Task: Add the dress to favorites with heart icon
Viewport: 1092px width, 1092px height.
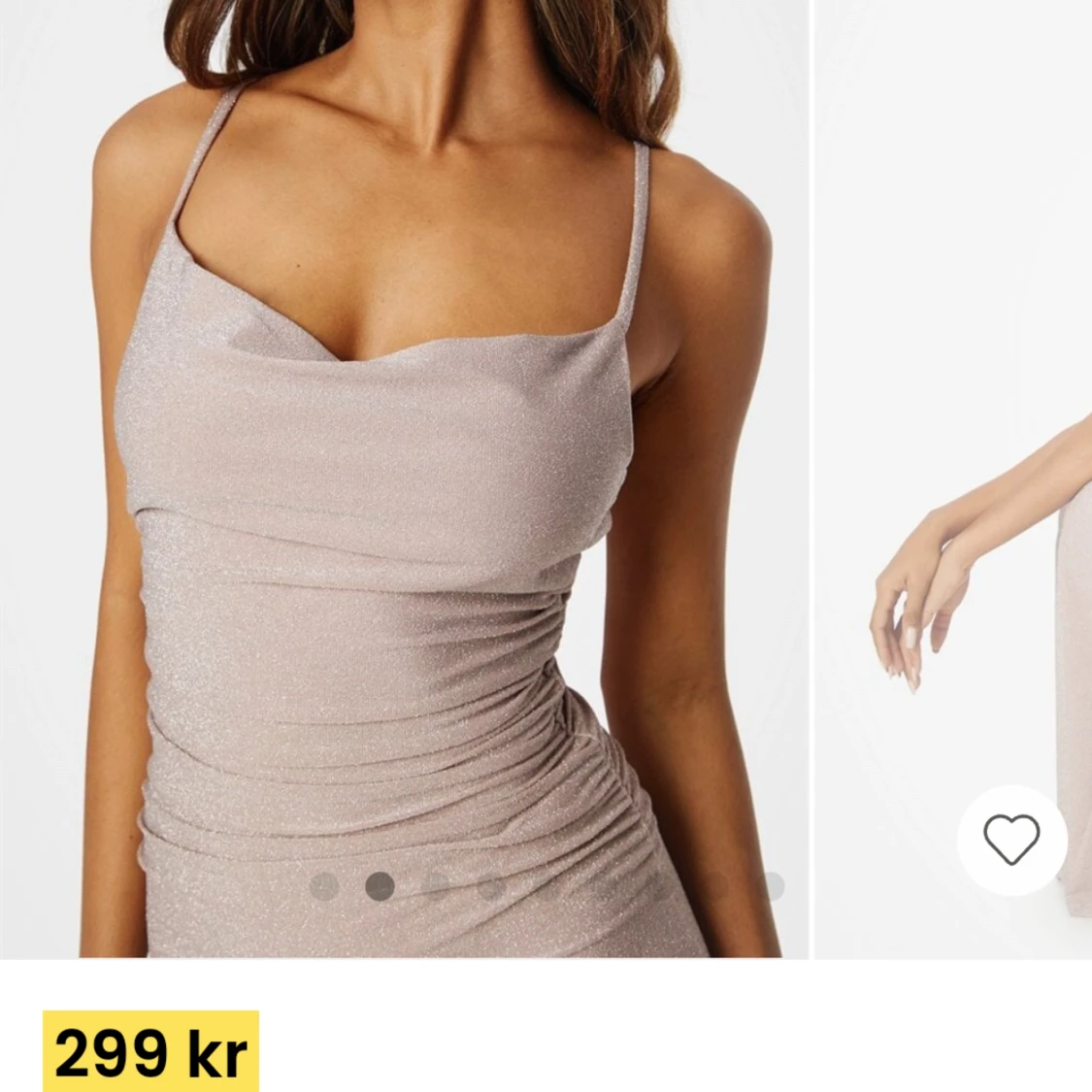Action: [1011, 840]
